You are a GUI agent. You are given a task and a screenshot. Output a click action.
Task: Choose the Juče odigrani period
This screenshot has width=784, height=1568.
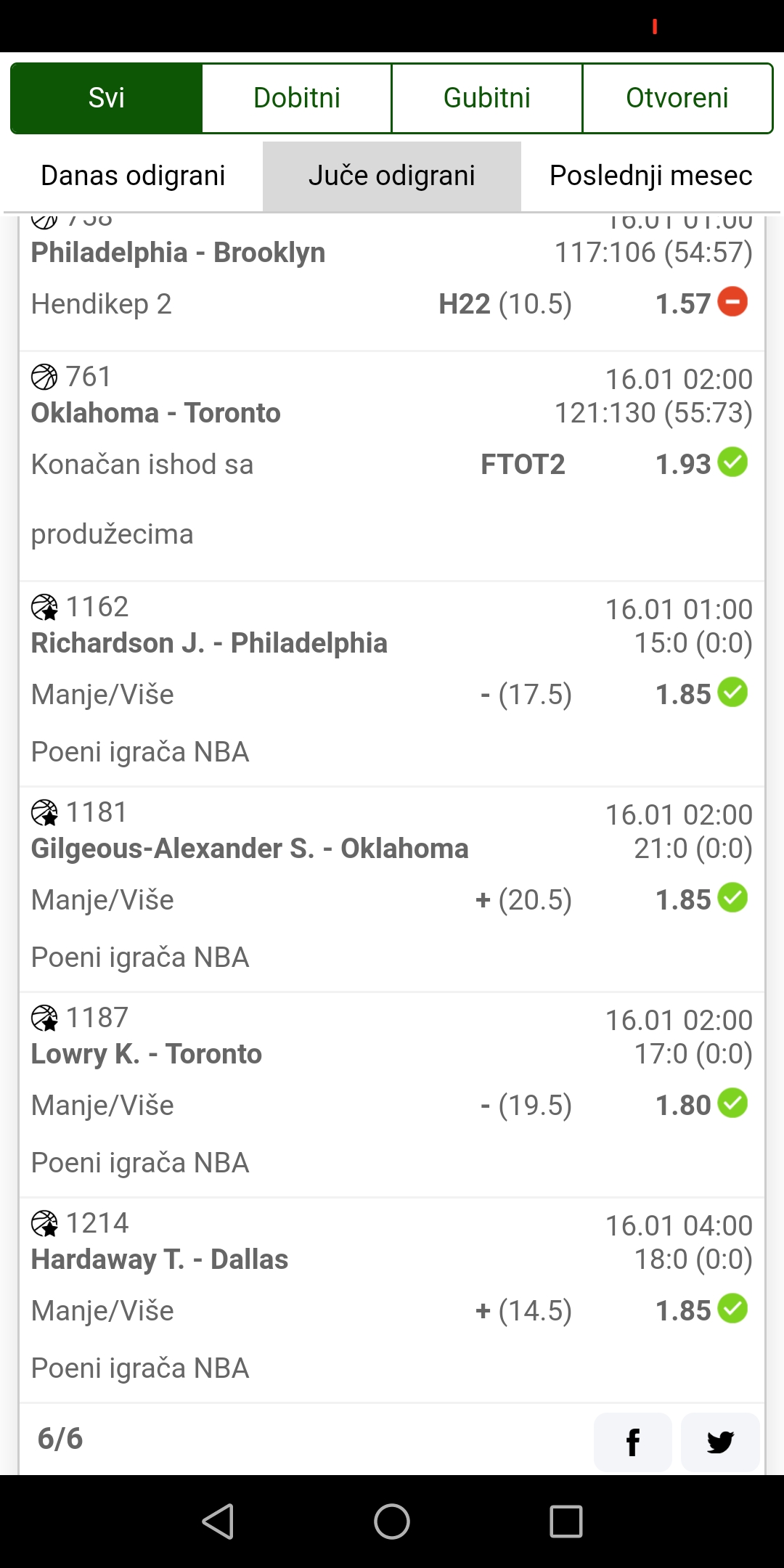(392, 176)
